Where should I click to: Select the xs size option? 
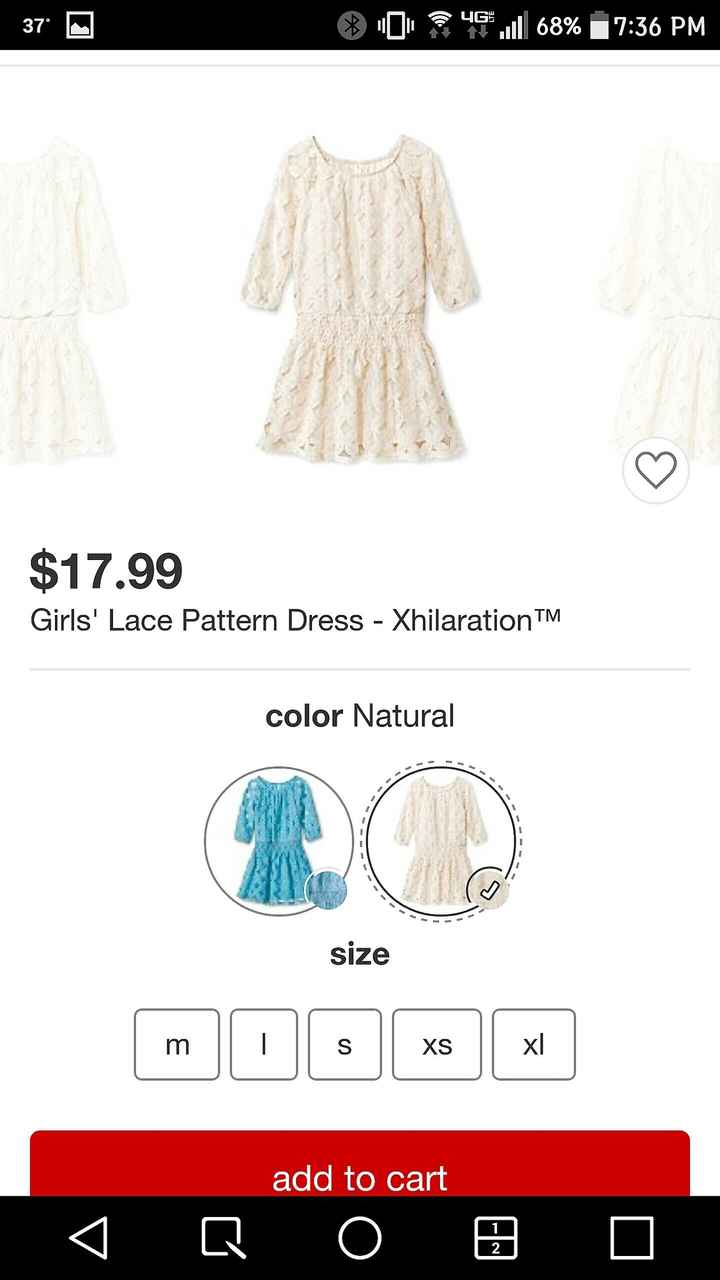pyautogui.click(x=437, y=1045)
